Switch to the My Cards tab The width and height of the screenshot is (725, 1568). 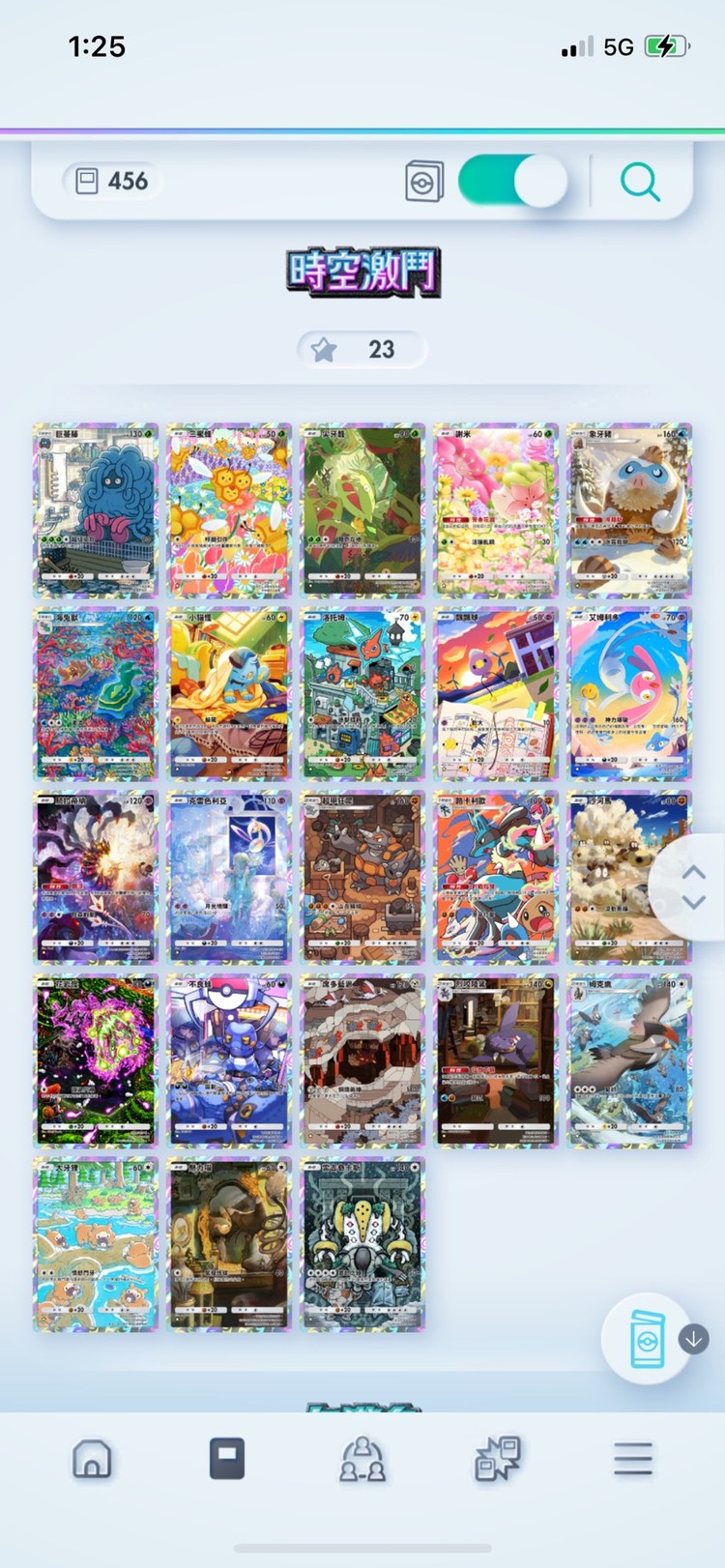point(227,1458)
